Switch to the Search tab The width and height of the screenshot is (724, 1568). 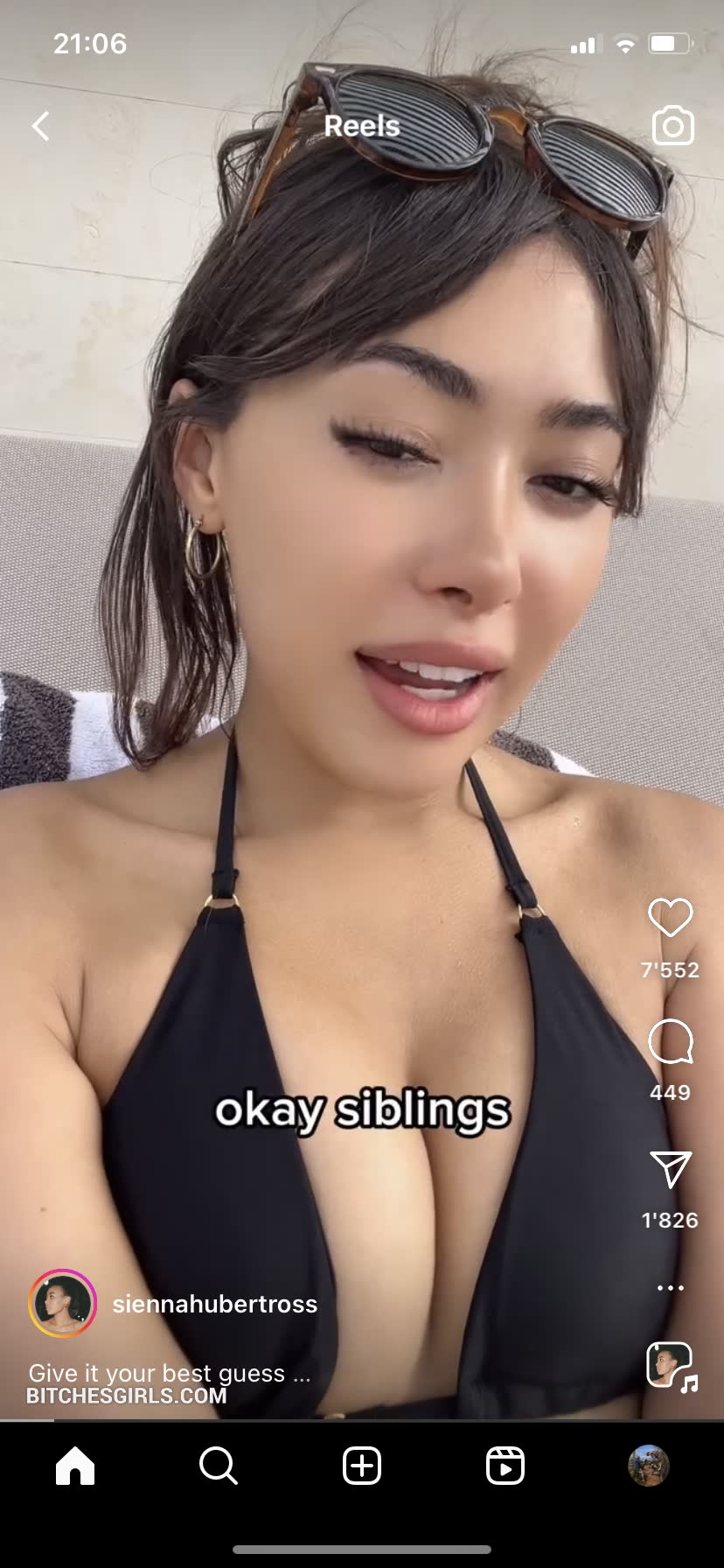pos(218,1466)
